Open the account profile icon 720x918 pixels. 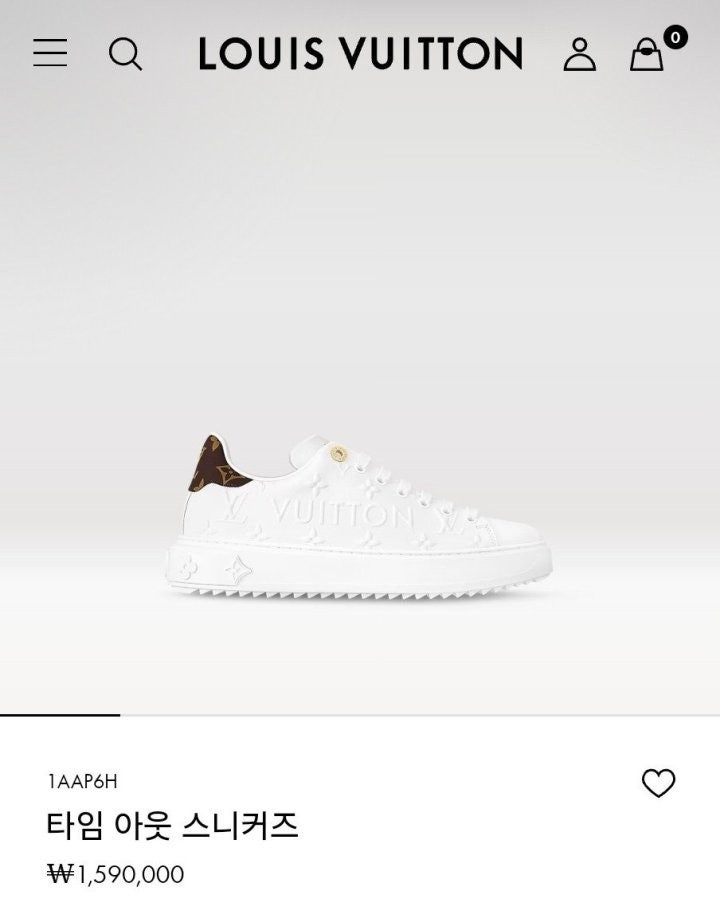pos(579,54)
